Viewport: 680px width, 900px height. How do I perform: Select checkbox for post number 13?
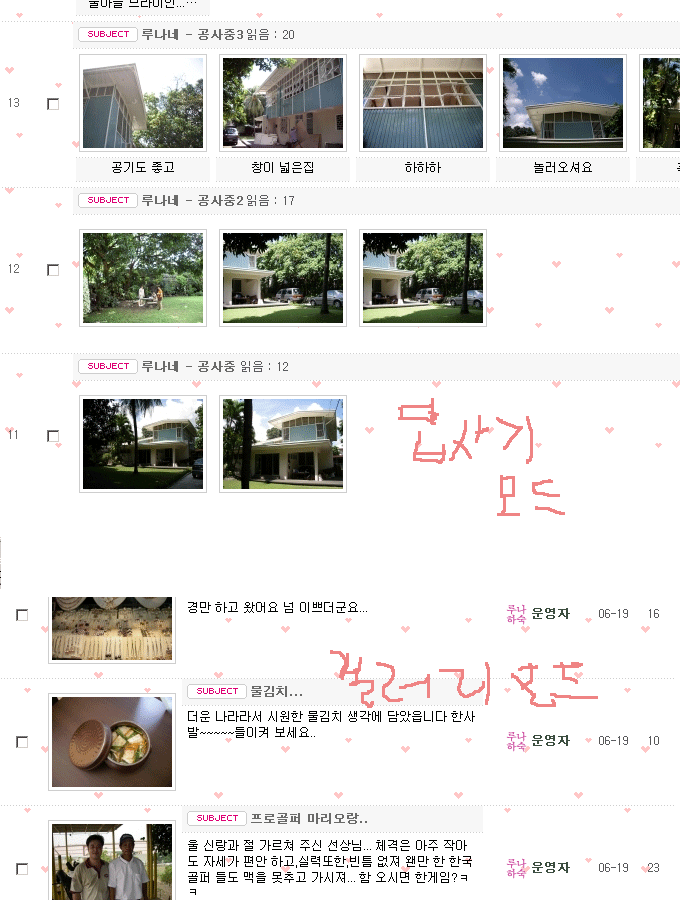[x=53, y=103]
